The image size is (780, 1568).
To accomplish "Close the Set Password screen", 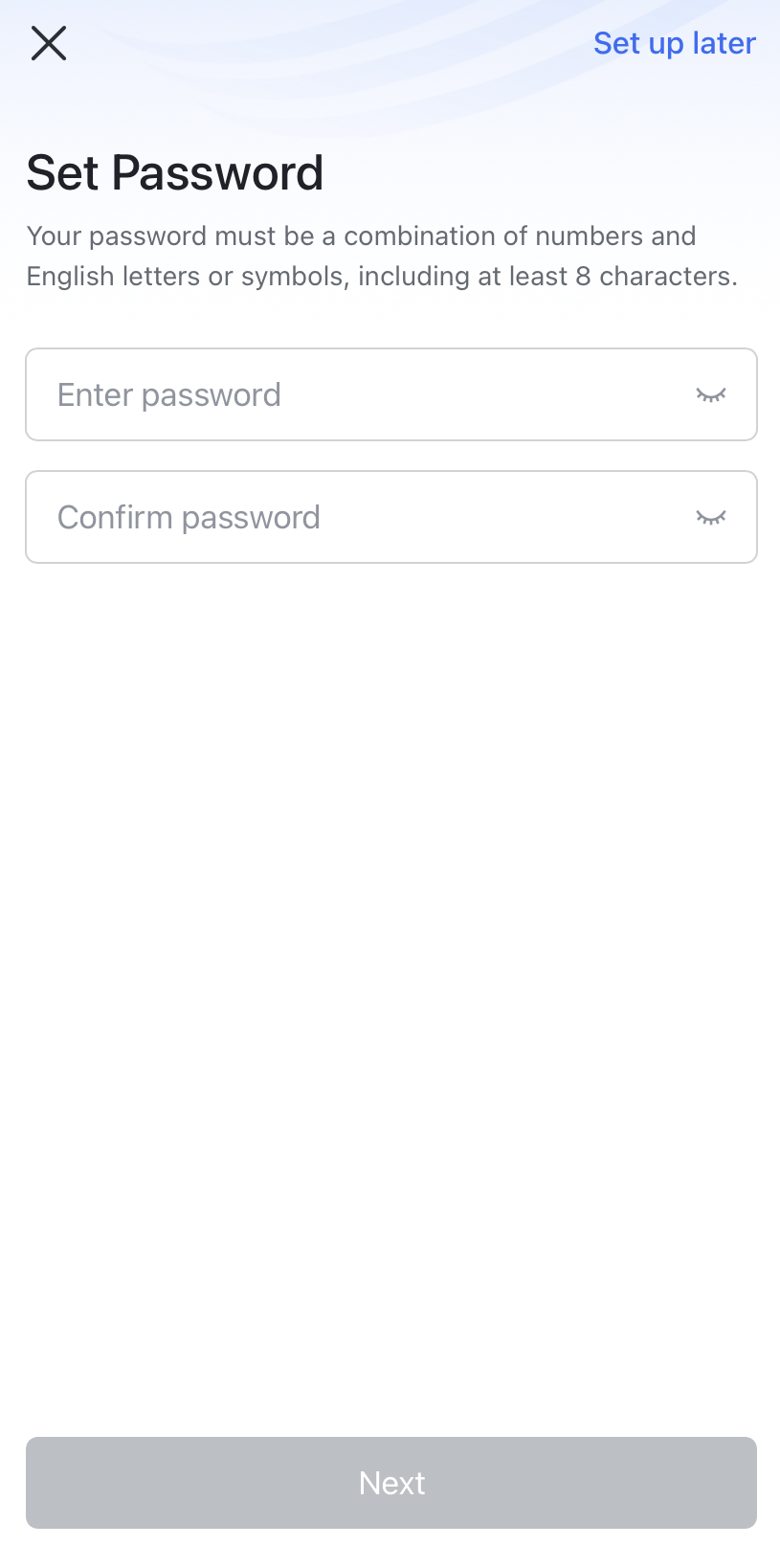I will [48, 43].
